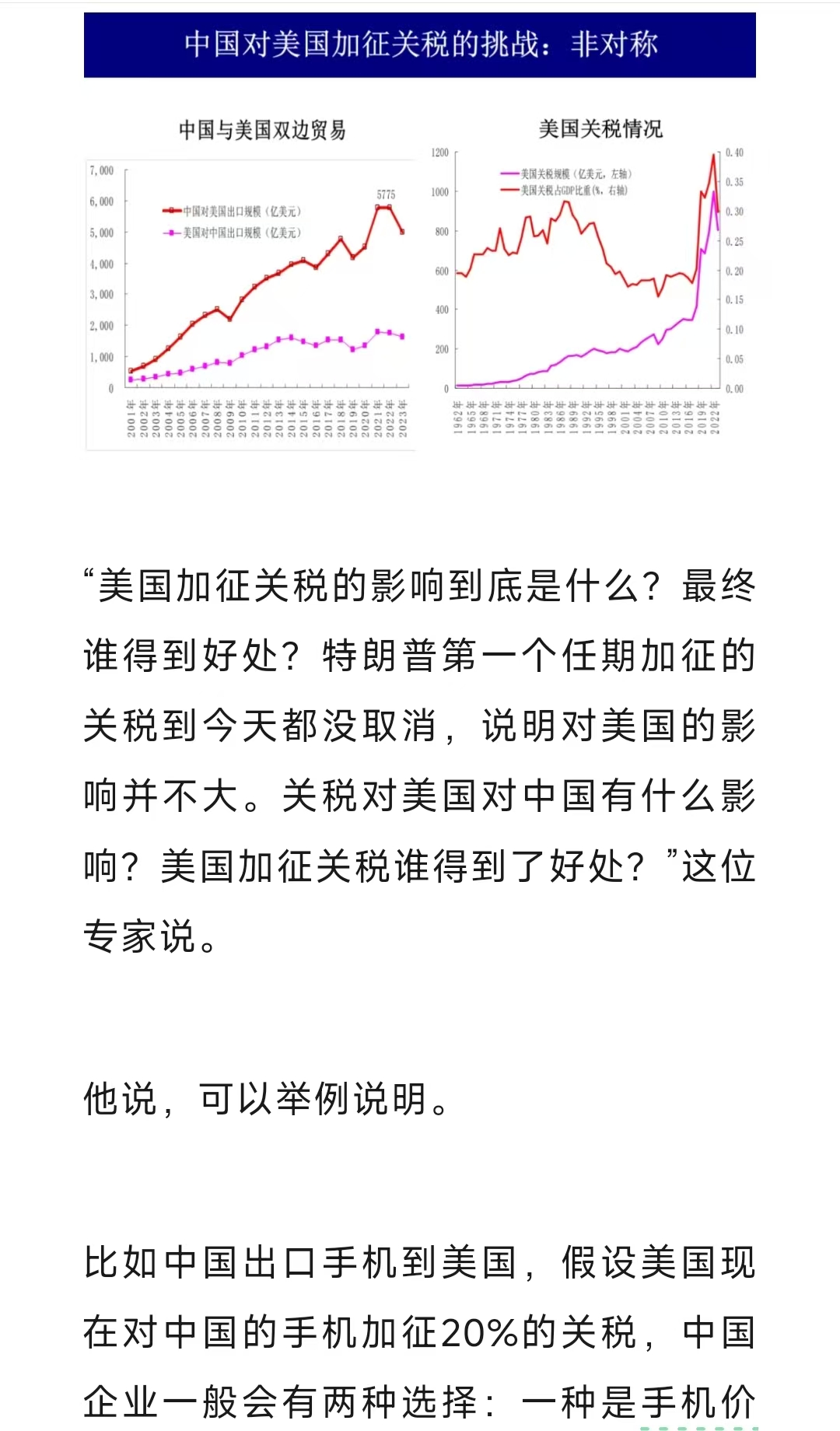Open the tariff charts image in full view
Screen dimensions: 840x1431
coord(420,232)
